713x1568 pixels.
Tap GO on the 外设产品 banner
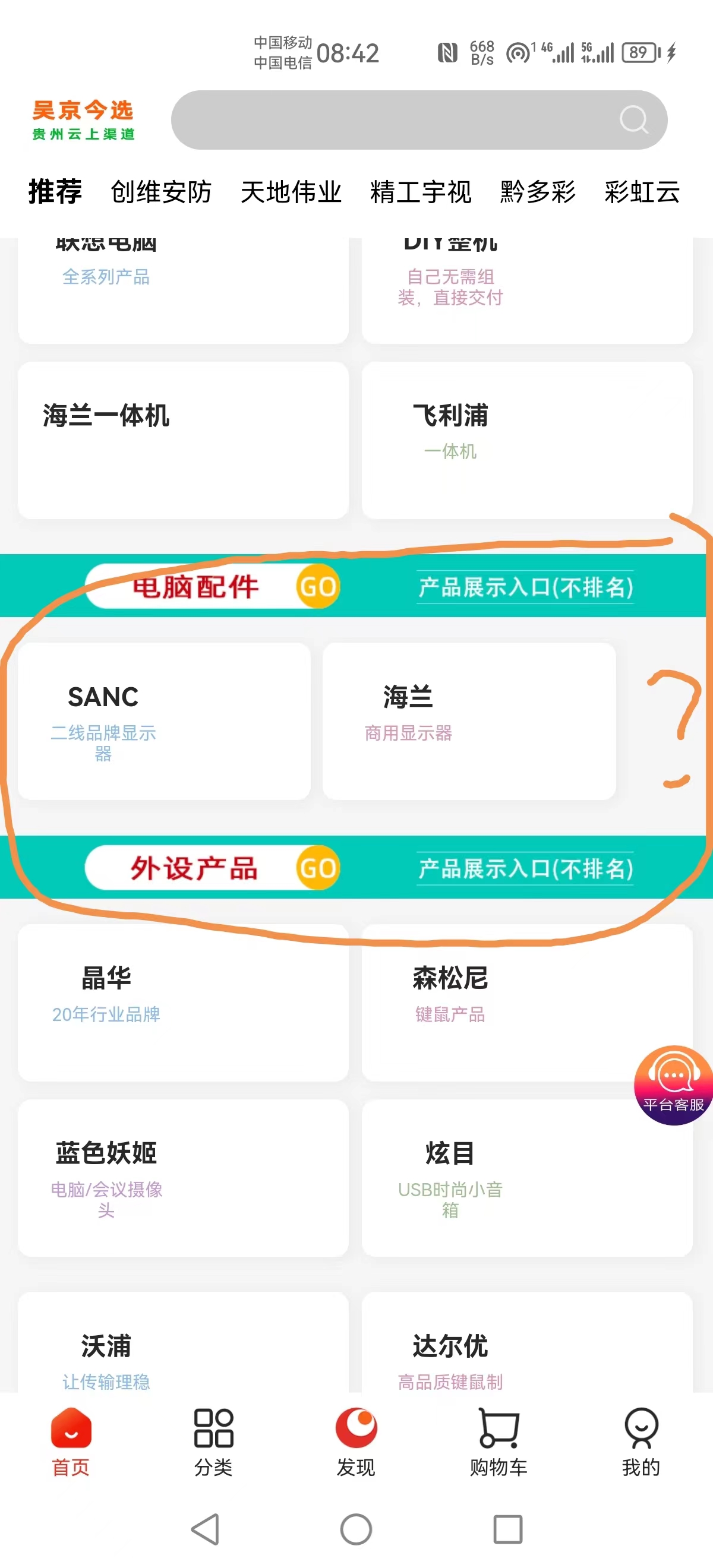click(x=317, y=867)
